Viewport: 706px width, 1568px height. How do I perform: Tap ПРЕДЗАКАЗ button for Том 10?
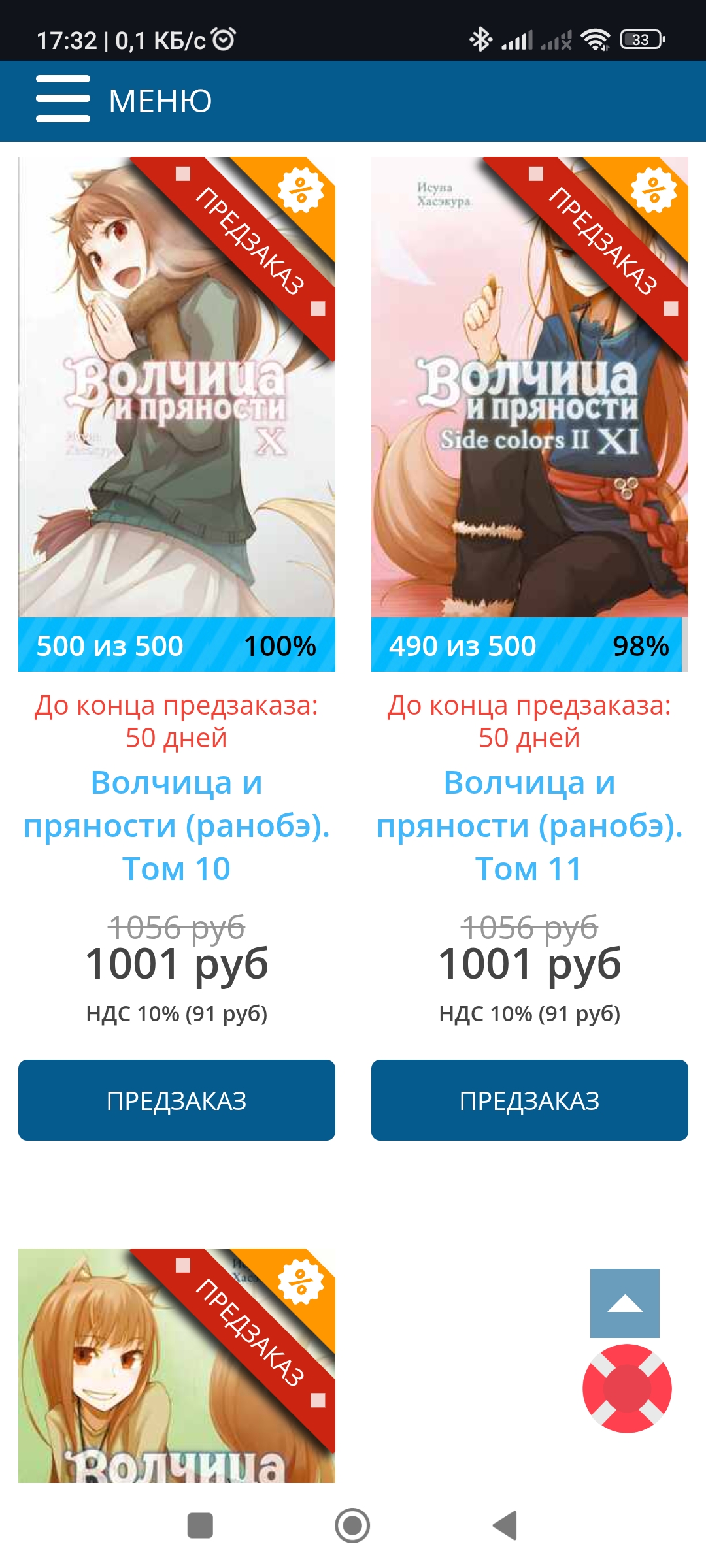tap(176, 1100)
